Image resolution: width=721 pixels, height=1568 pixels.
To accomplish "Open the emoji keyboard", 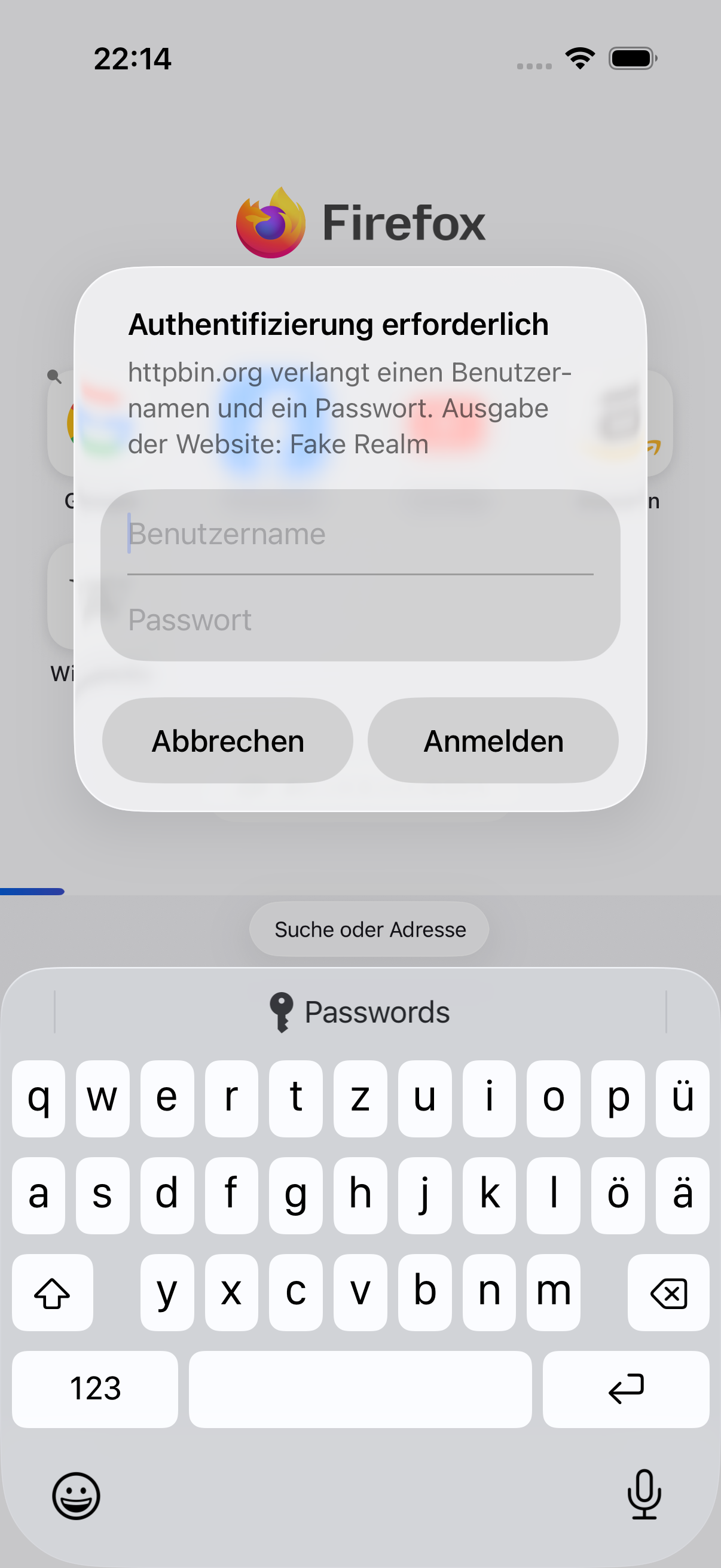I will click(76, 1496).
